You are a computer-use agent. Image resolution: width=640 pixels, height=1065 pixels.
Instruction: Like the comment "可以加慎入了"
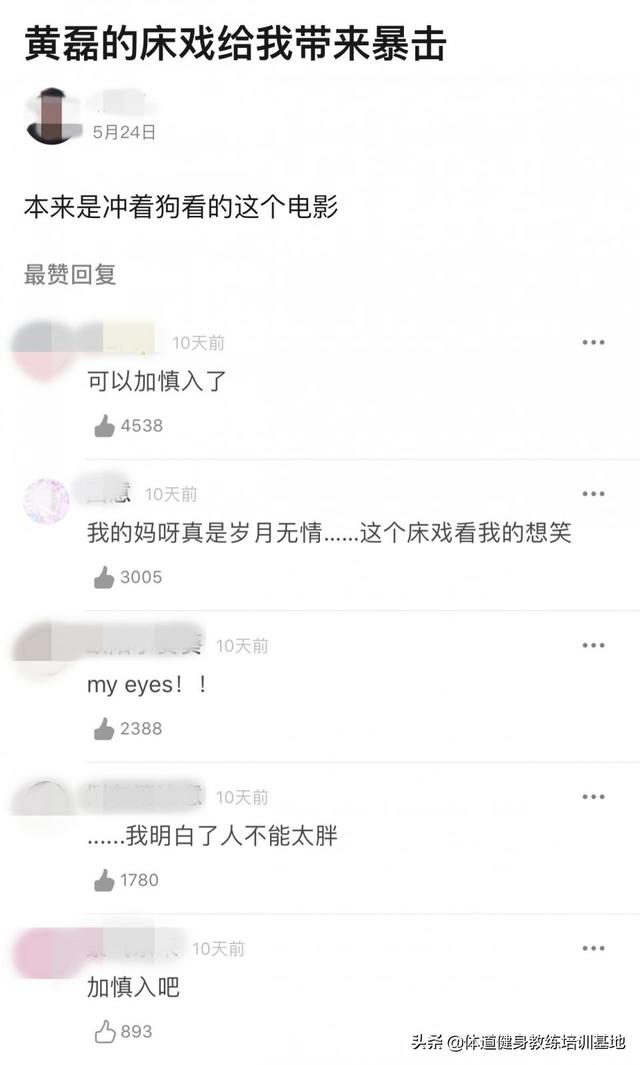tap(104, 426)
